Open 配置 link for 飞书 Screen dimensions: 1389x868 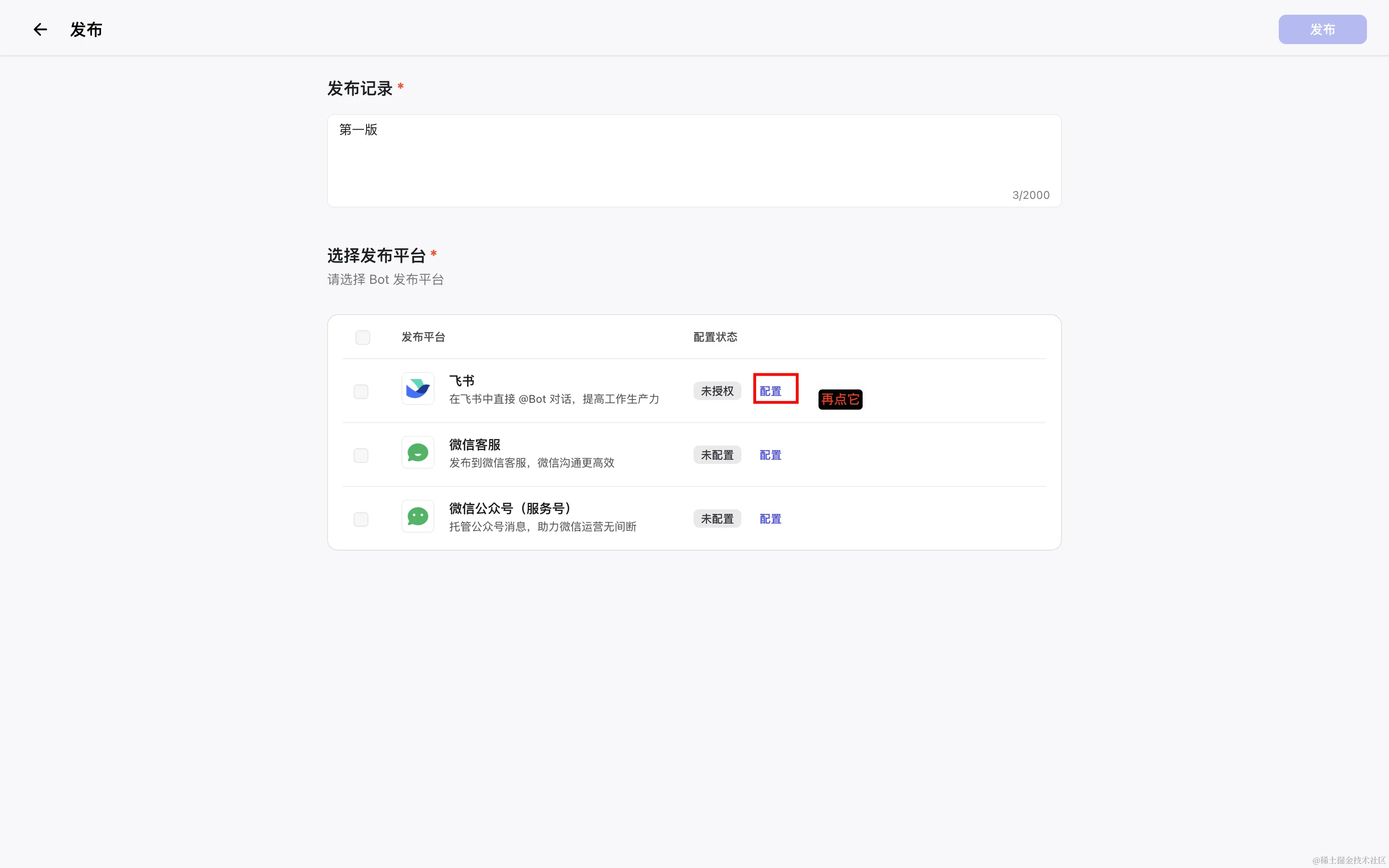pos(770,391)
